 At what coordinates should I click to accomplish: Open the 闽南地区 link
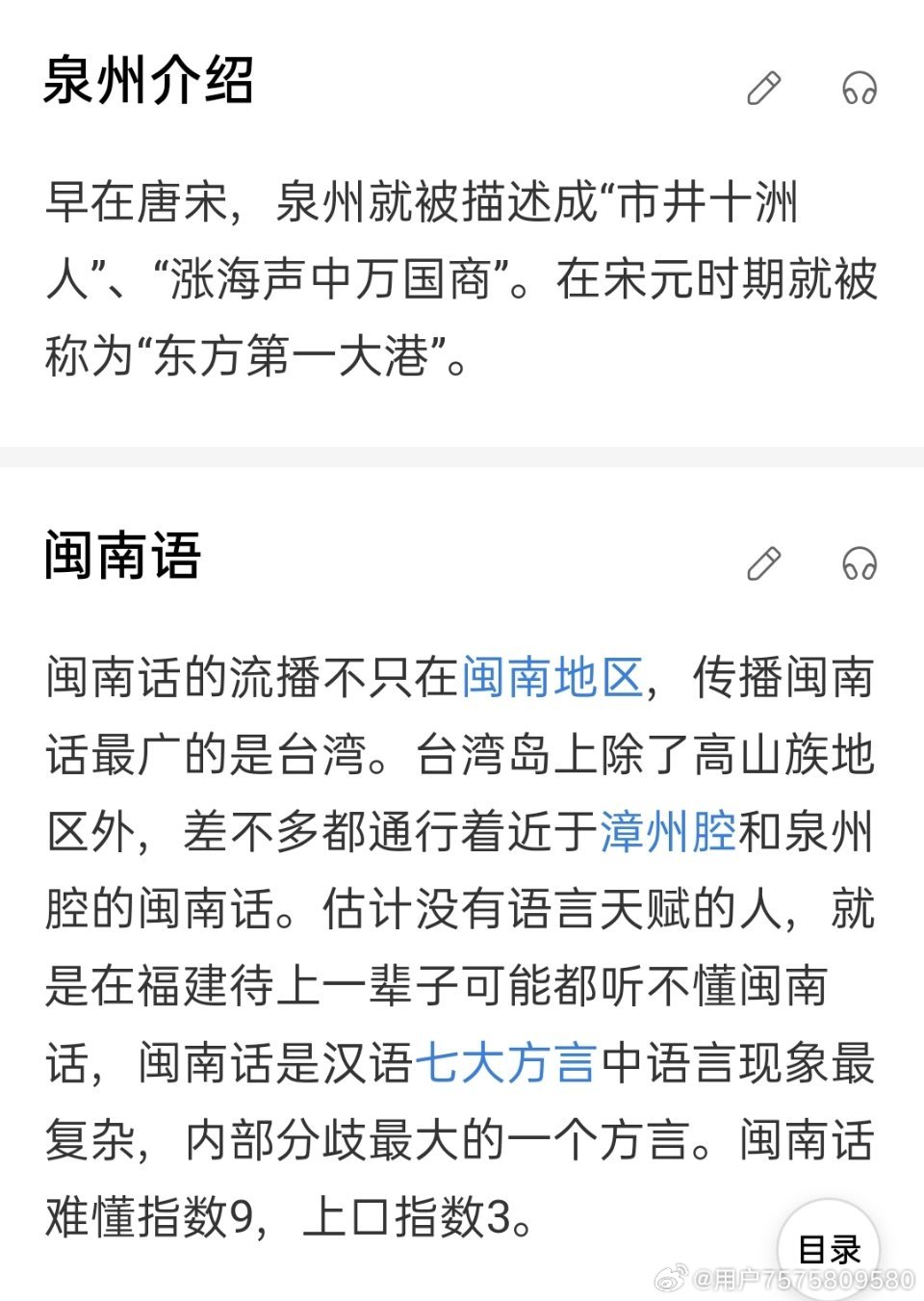[552, 677]
